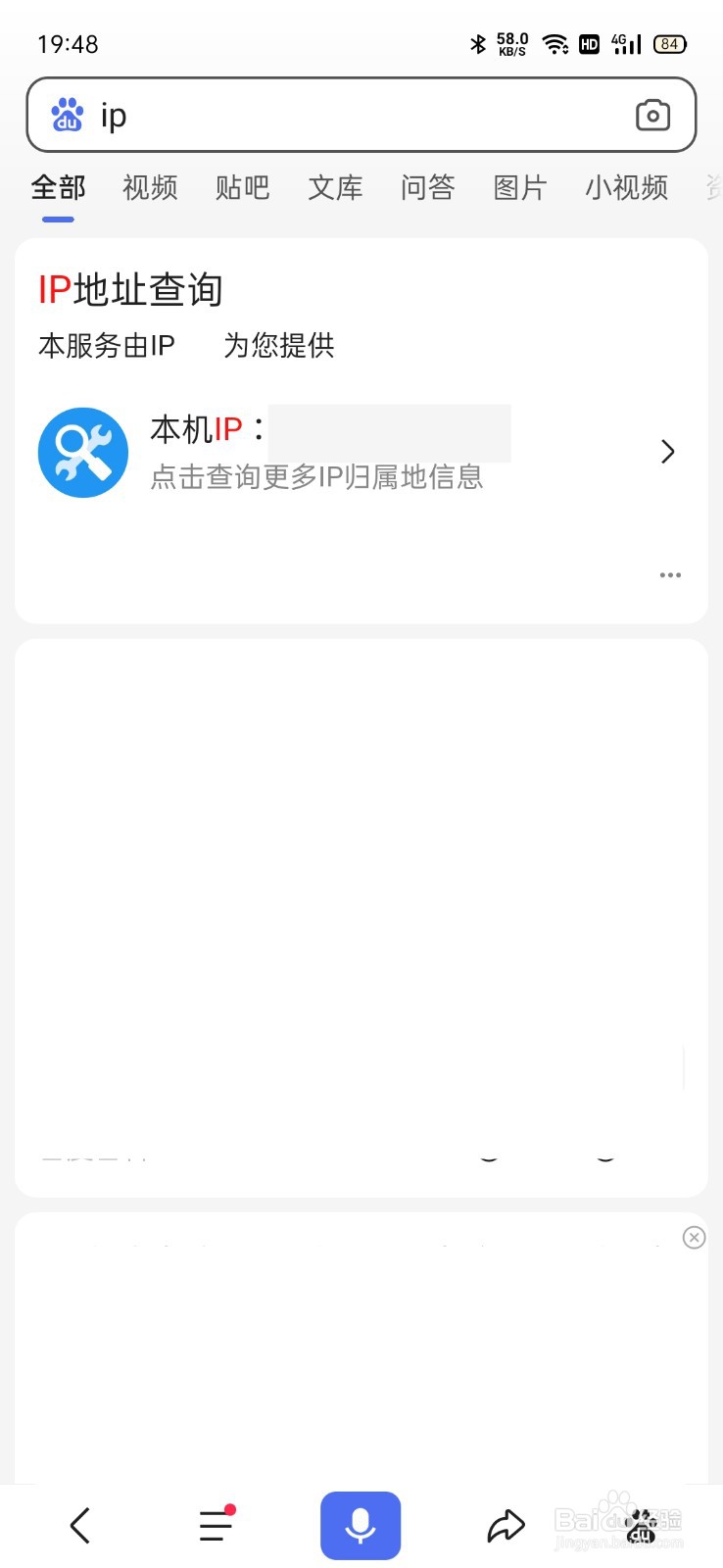Tap the Baidu logo in the search bar

(67, 115)
